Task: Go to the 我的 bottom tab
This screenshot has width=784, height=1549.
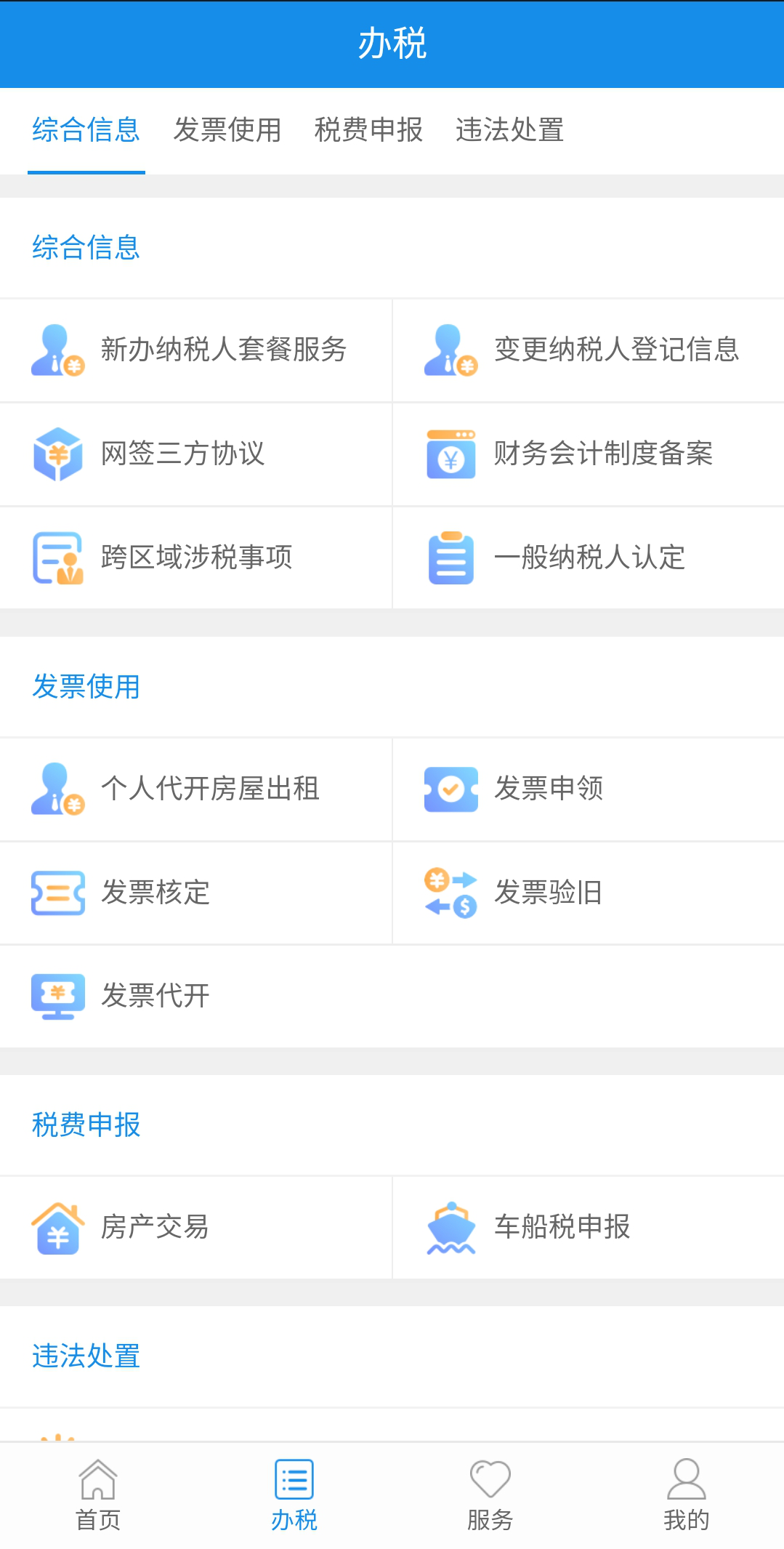Action: coord(686,1496)
